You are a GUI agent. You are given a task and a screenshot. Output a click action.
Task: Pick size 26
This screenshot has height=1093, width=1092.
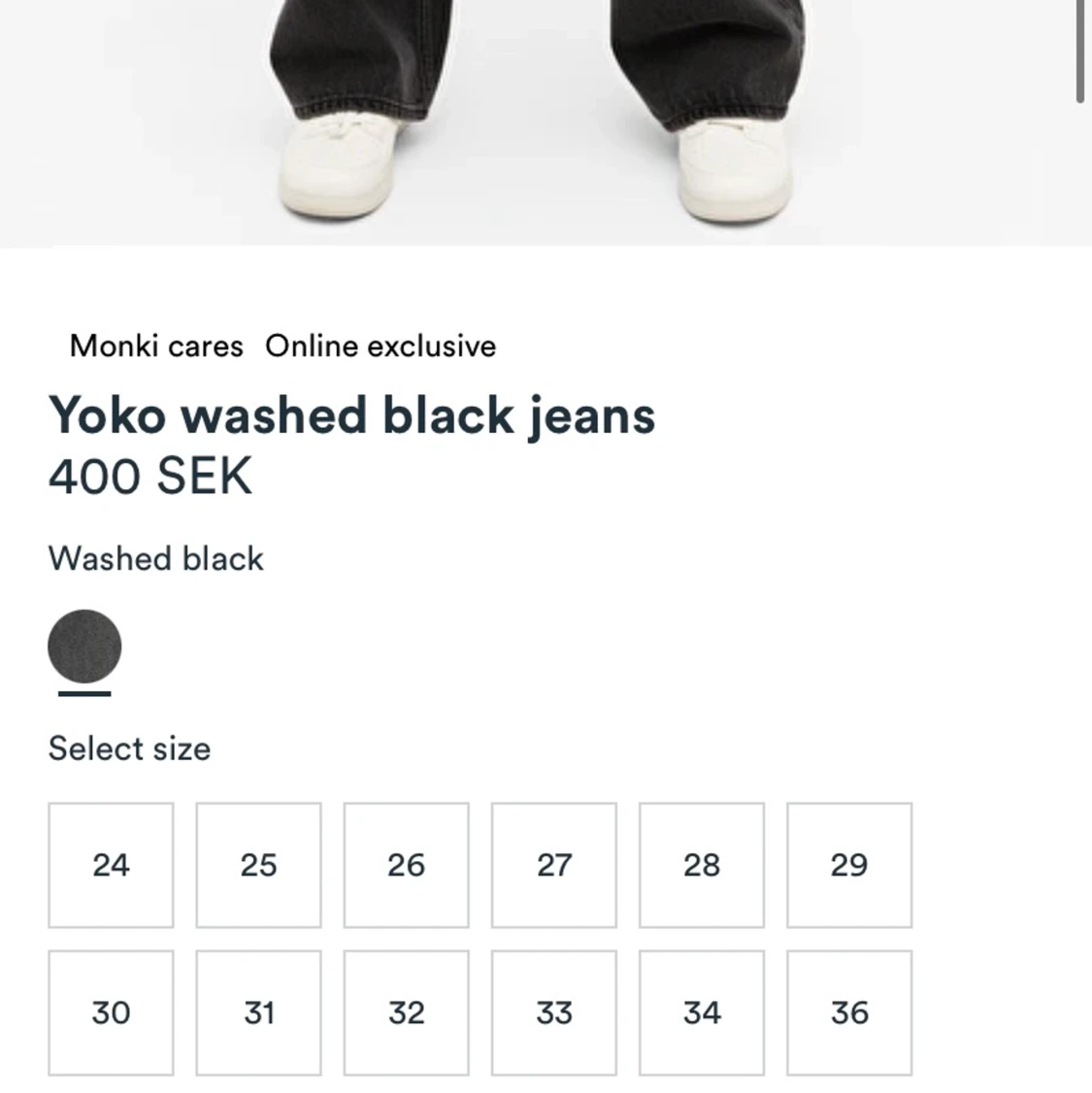point(407,865)
